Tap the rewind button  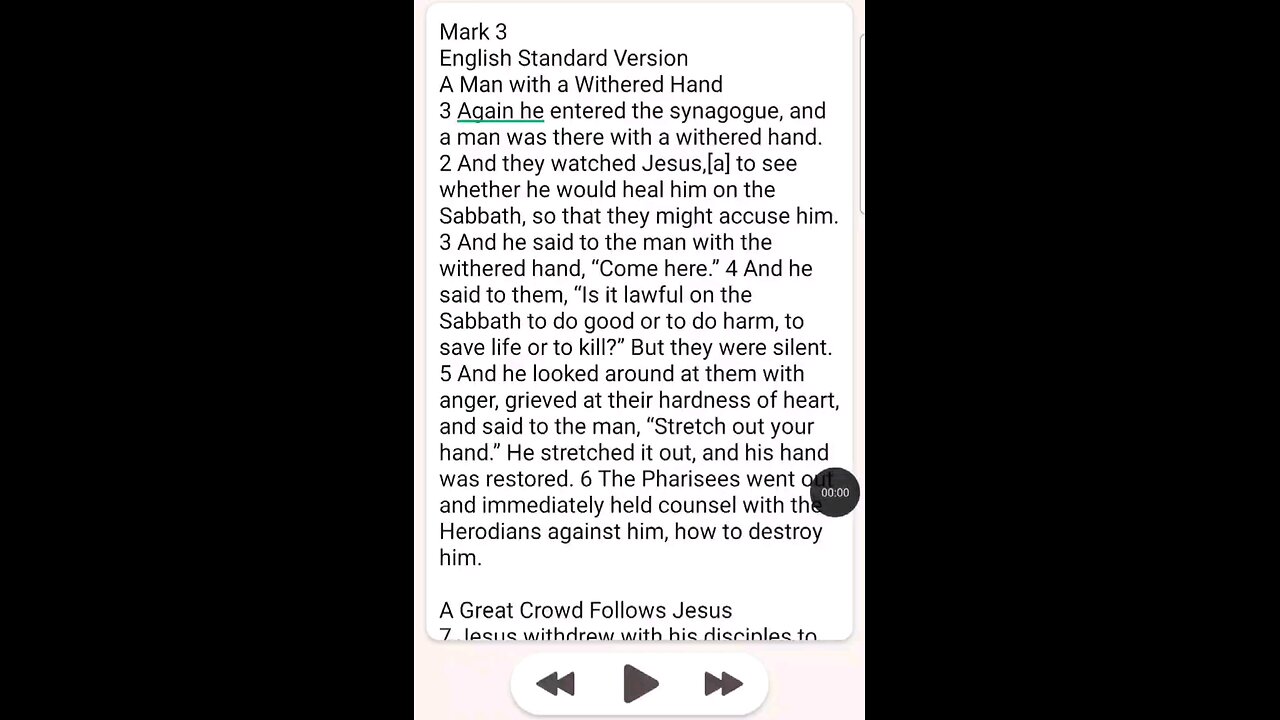[x=556, y=684]
